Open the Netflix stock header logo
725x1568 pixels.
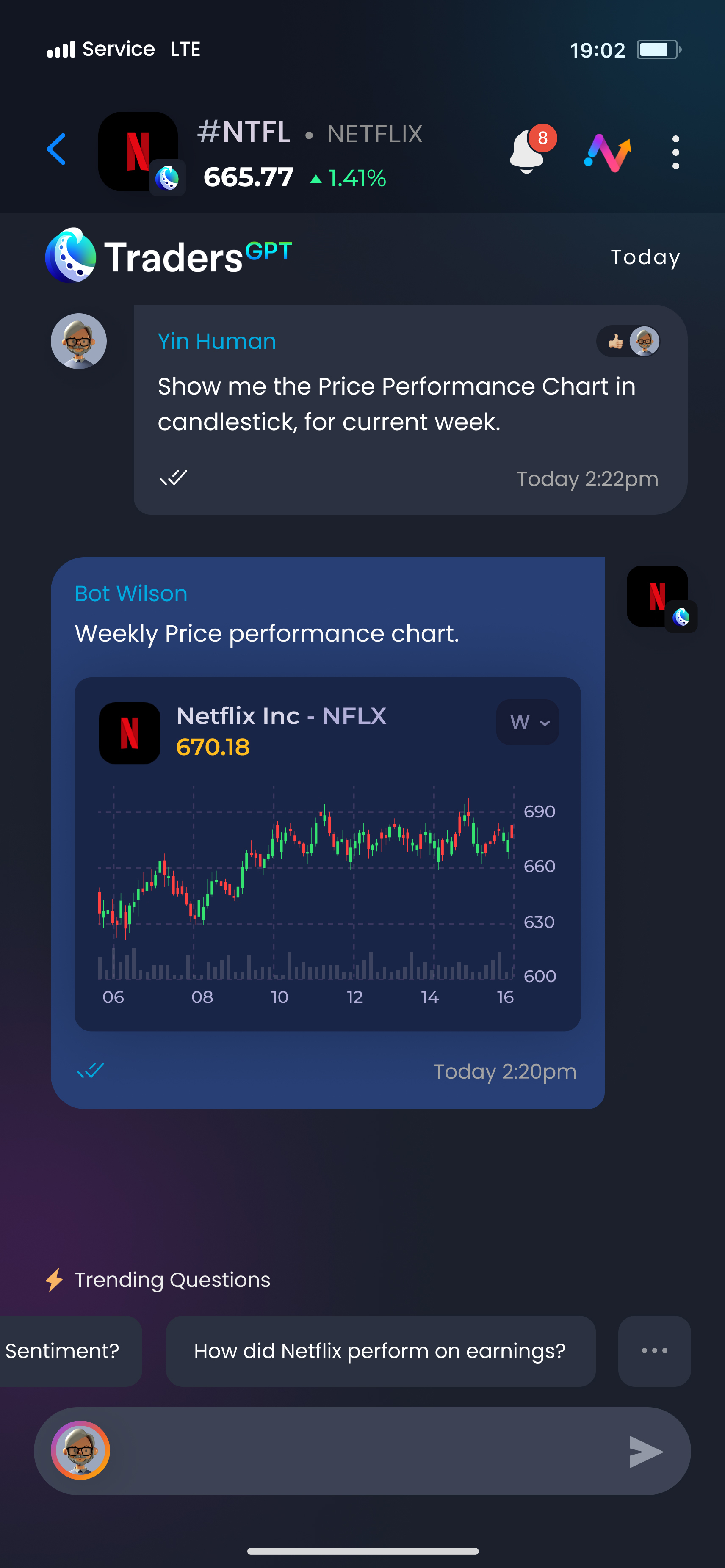(138, 151)
